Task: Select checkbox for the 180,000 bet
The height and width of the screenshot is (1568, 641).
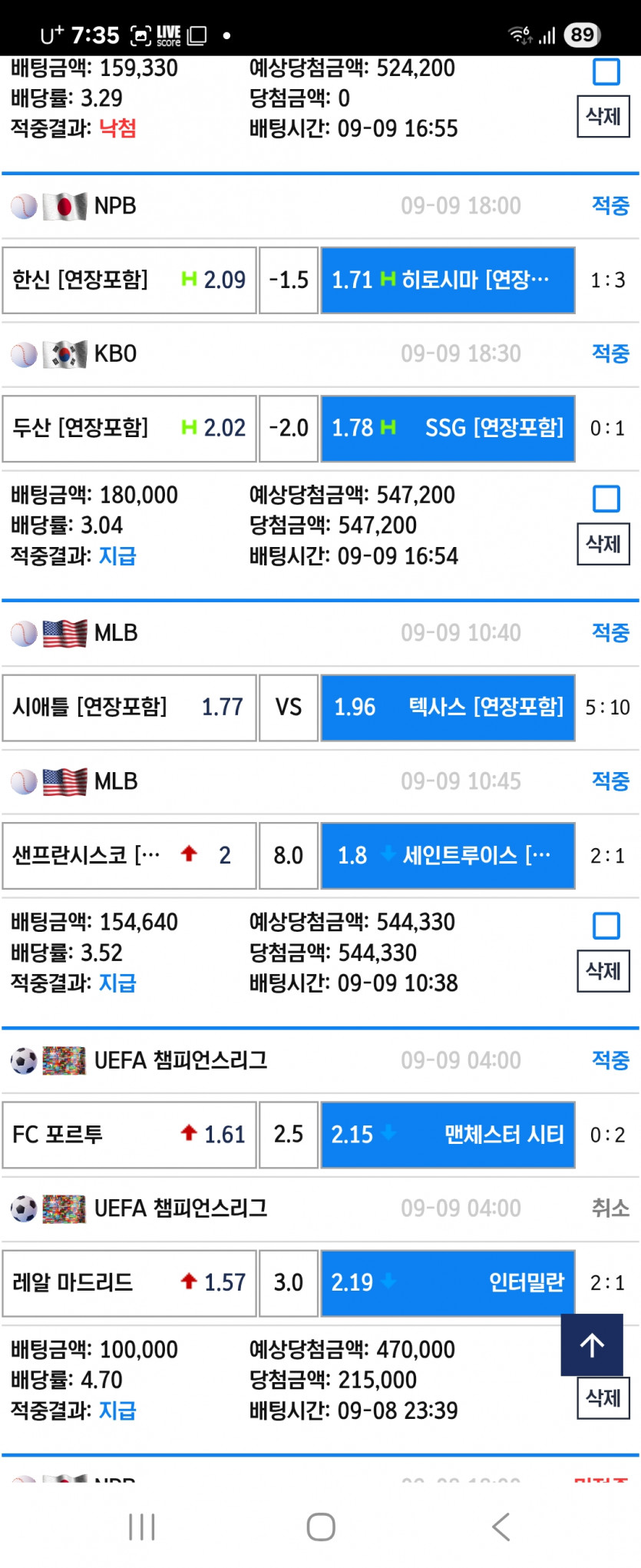Action: coord(606,499)
